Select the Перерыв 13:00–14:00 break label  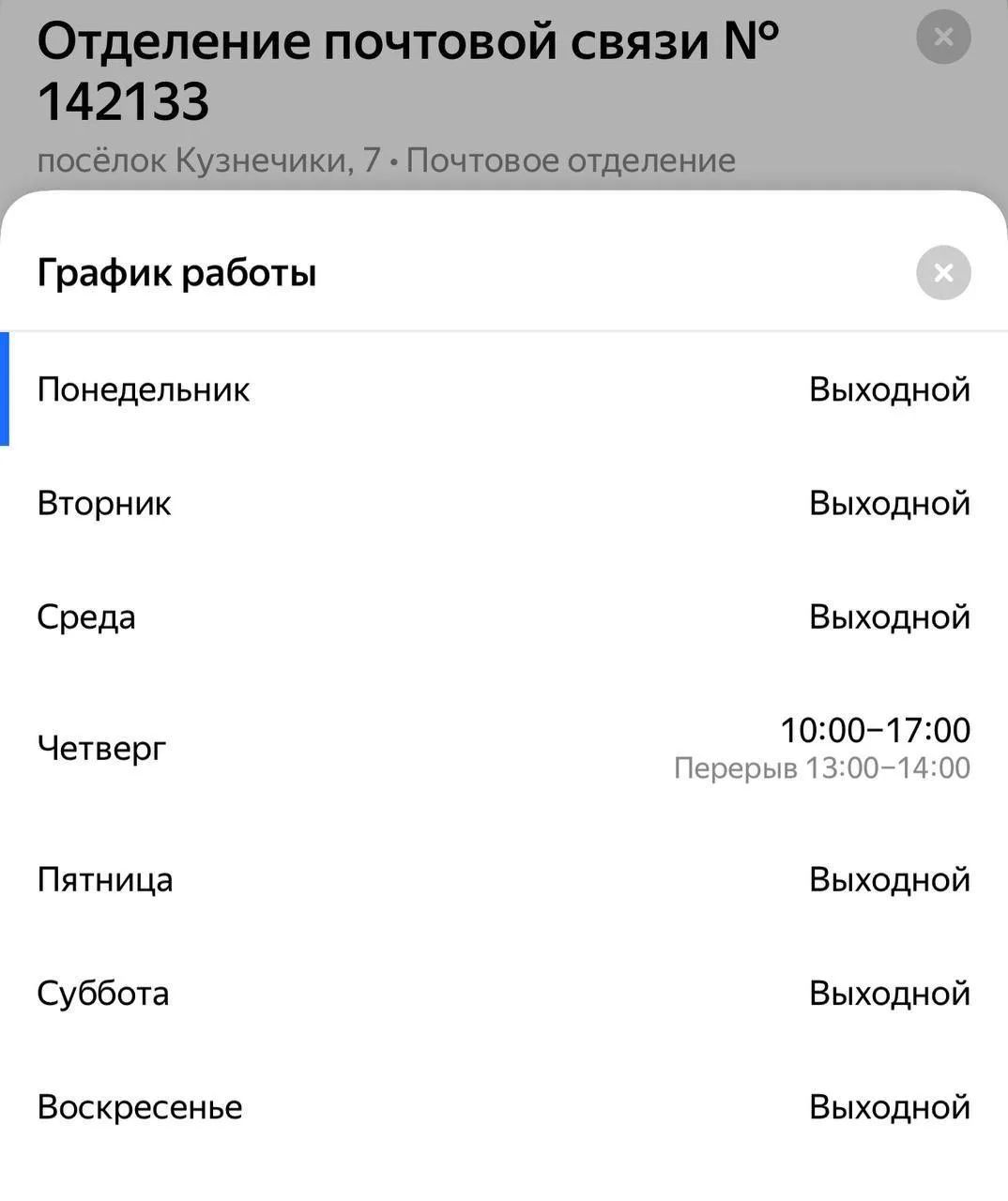tap(821, 767)
